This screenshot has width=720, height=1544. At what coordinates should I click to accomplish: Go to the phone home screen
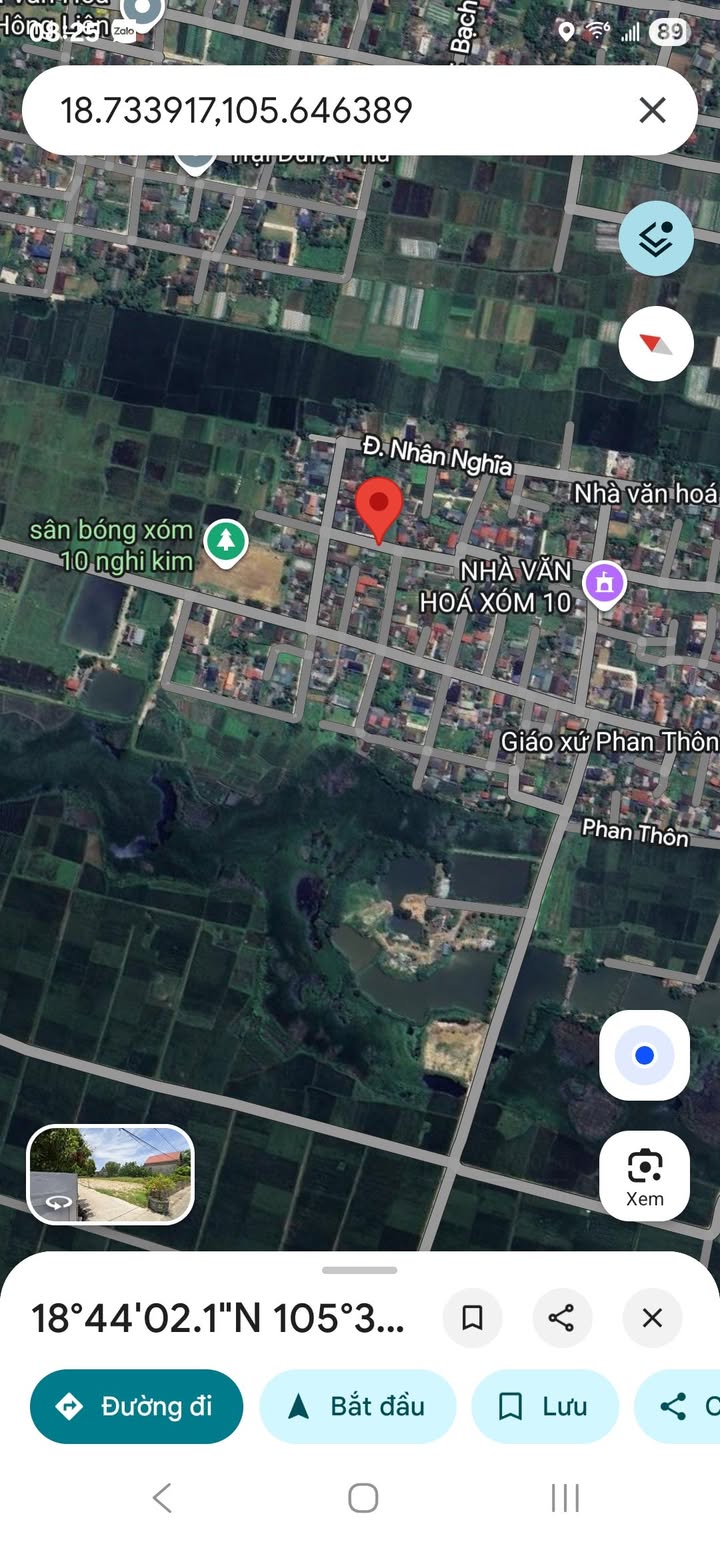(x=363, y=1497)
